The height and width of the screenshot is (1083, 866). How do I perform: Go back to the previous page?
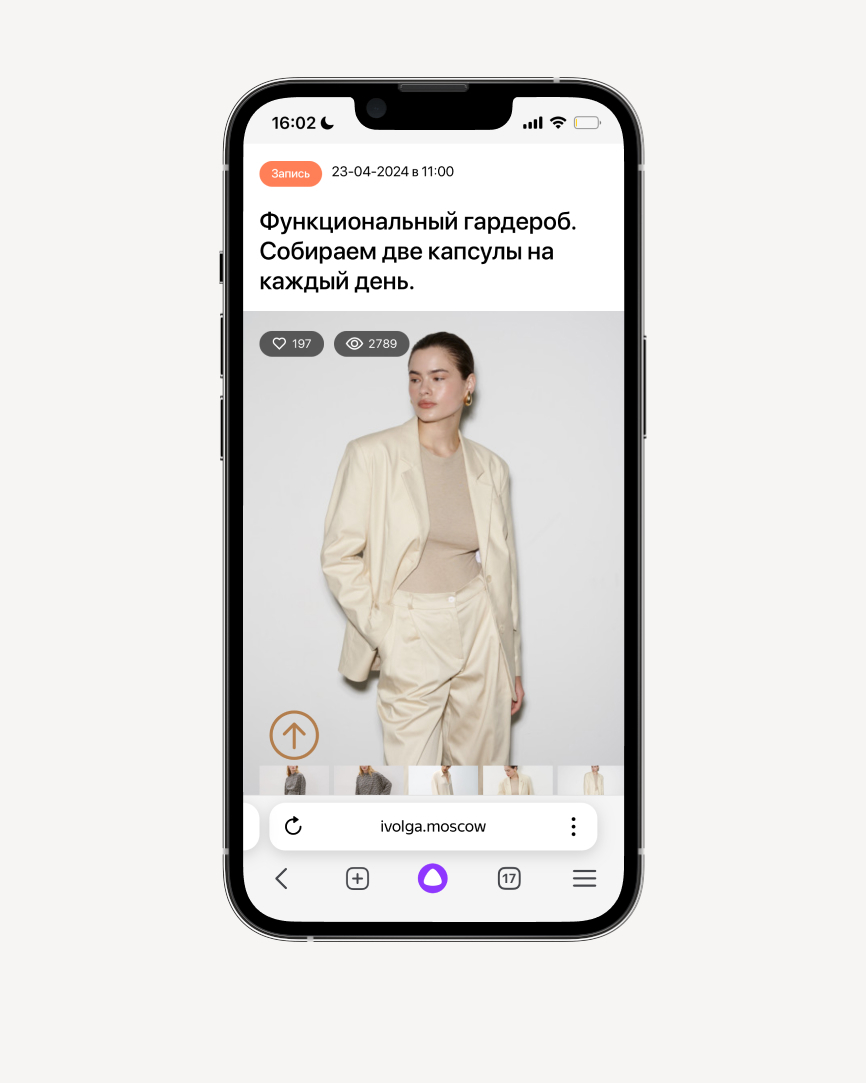point(281,879)
